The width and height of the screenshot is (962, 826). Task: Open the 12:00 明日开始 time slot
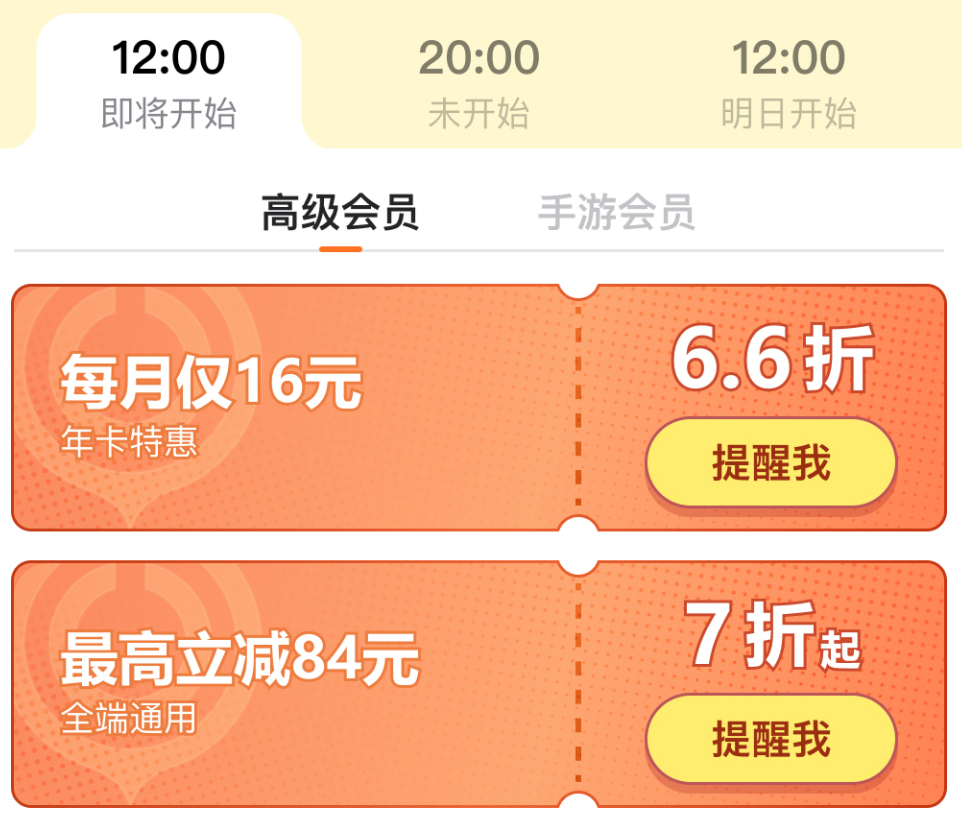(788, 83)
